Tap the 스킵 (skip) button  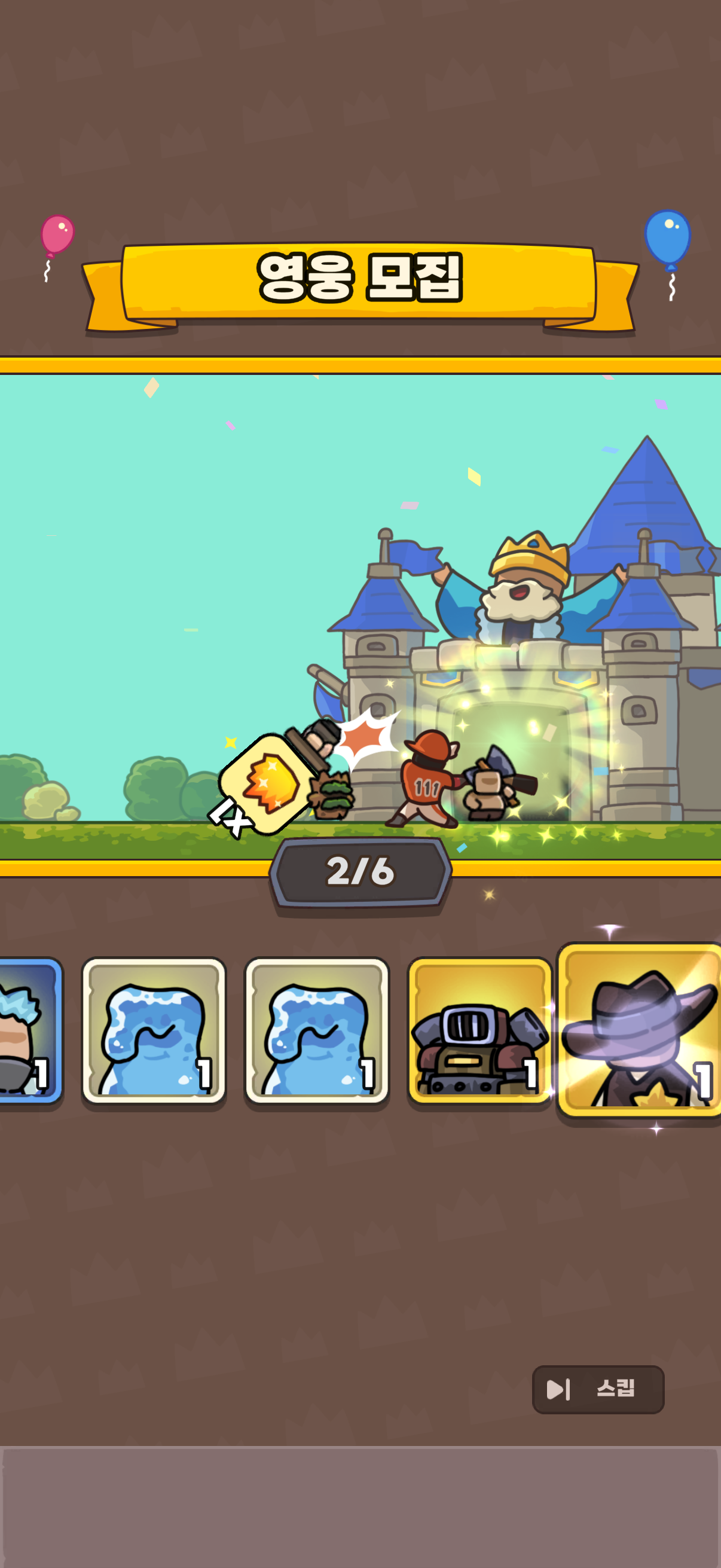[597, 1389]
